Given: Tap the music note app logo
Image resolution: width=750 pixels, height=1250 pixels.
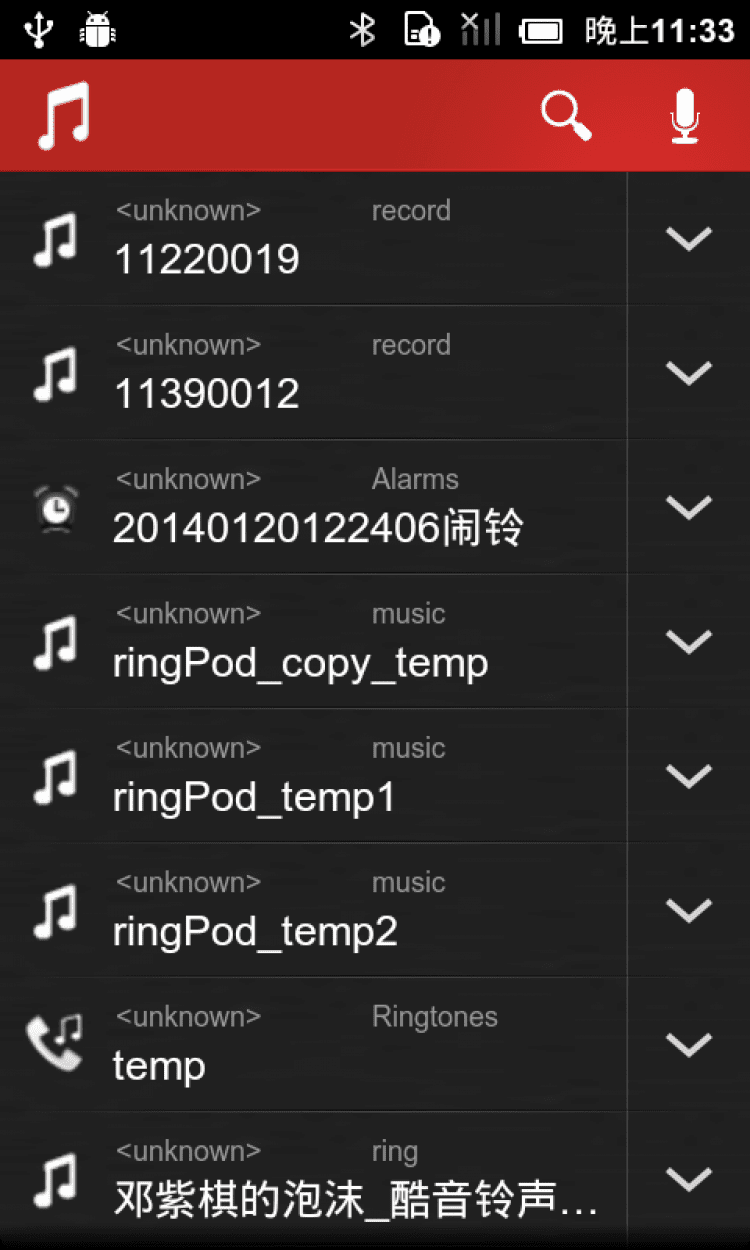Looking at the screenshot, I should point(64,116).
